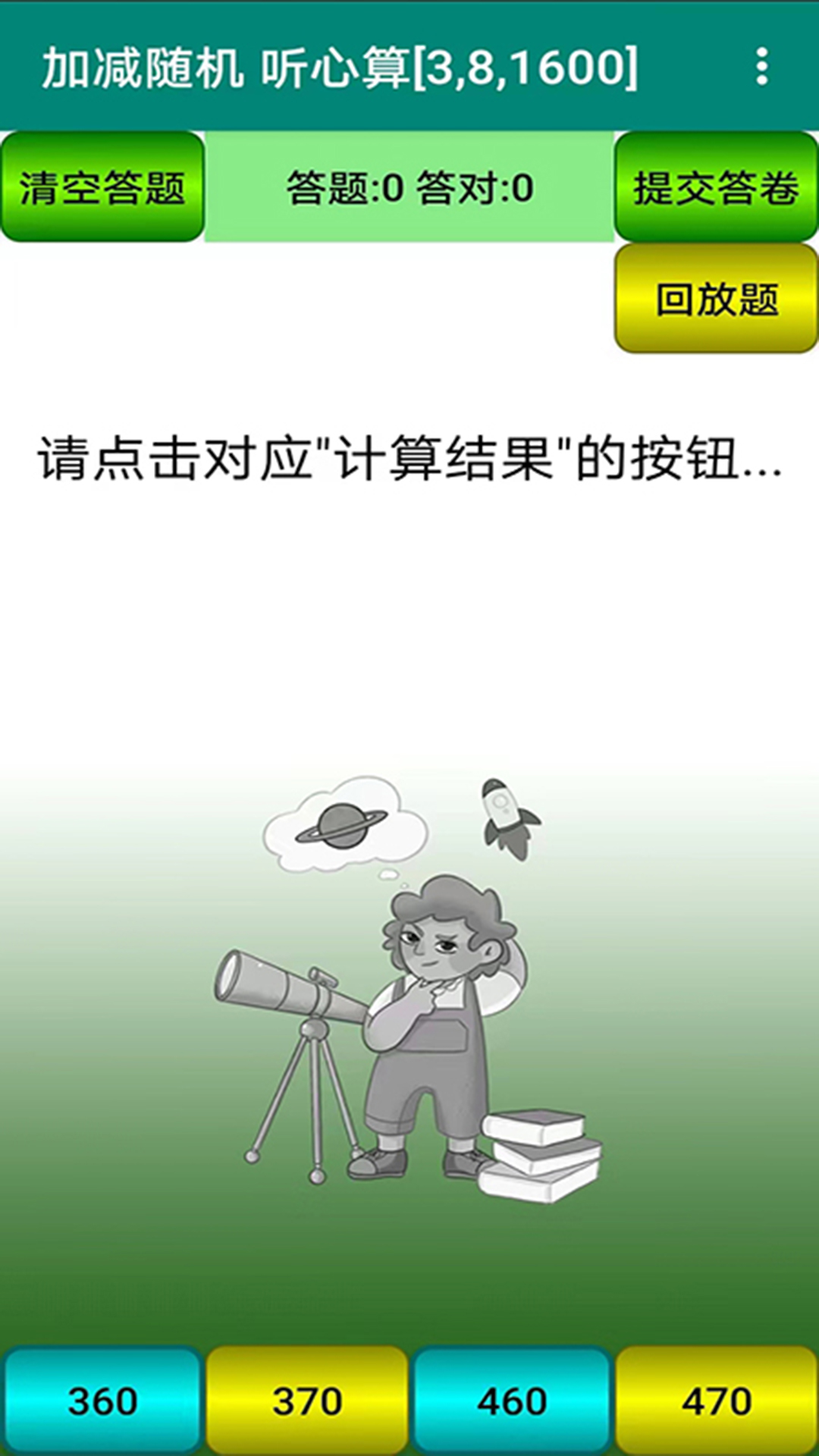Tap the planet thought bubble drawing
This screenshot has height=1456, width=819.
click(x=341, y=827)
